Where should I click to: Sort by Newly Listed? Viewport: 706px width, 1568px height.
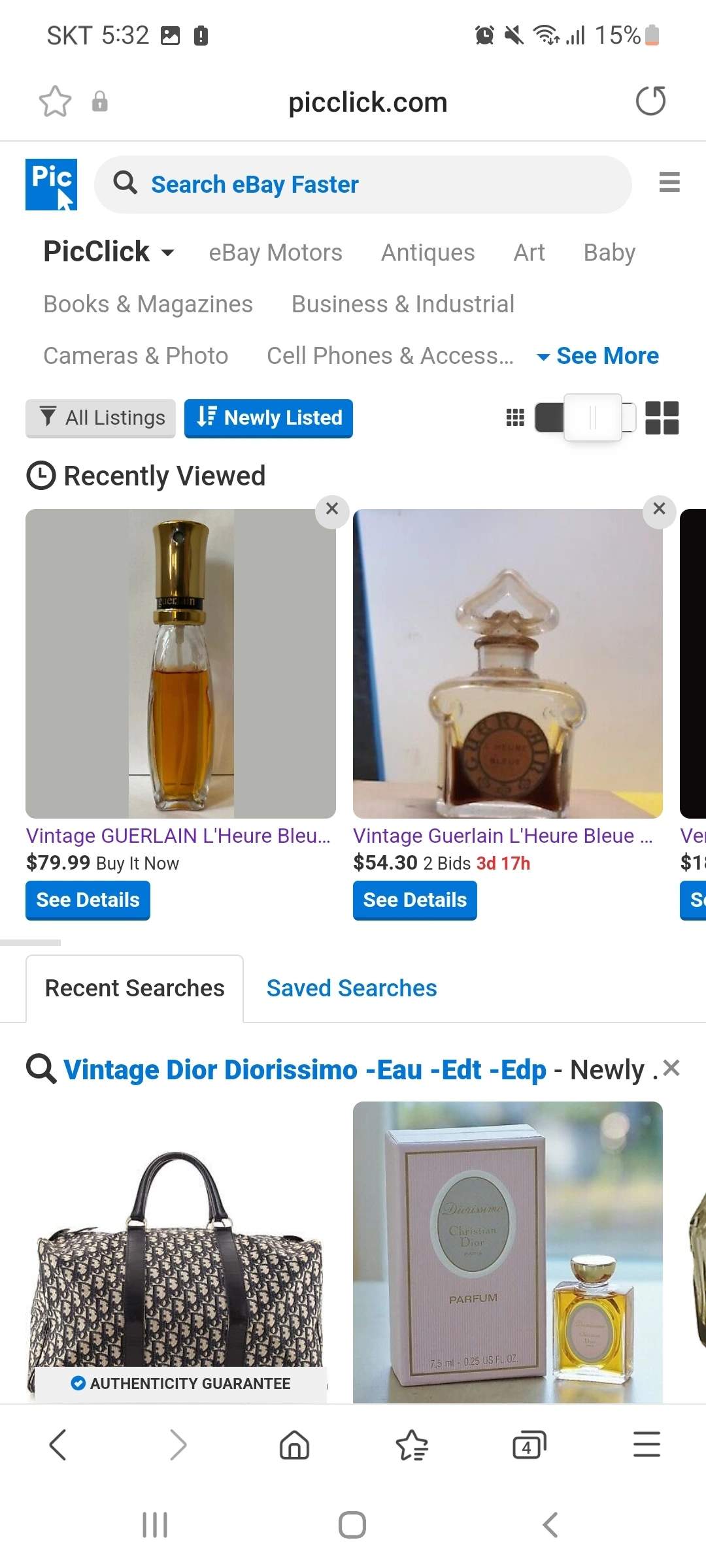click(x=269, y=417)
